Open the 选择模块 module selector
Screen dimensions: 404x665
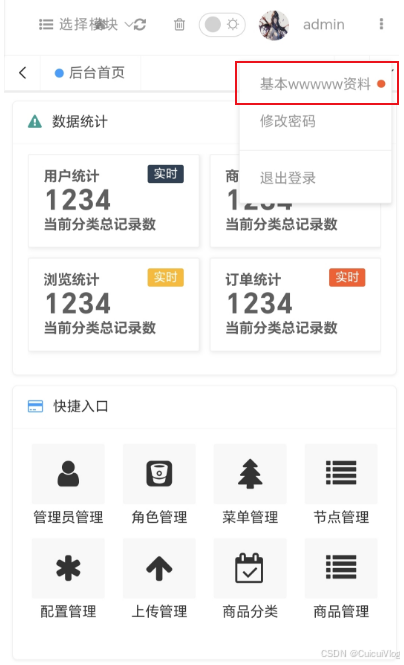[x=85, y=25]
